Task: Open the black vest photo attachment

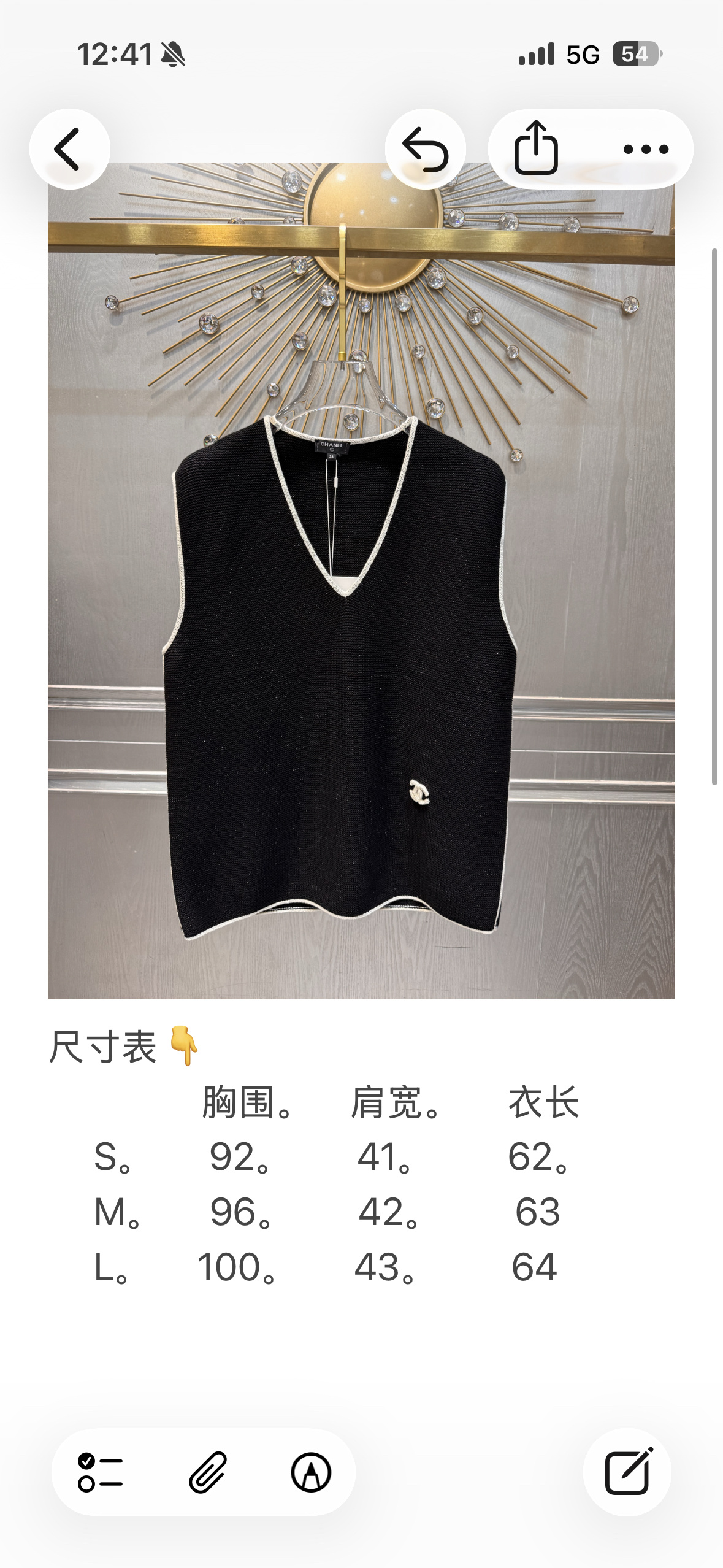Action: click(x=361, y=580)
